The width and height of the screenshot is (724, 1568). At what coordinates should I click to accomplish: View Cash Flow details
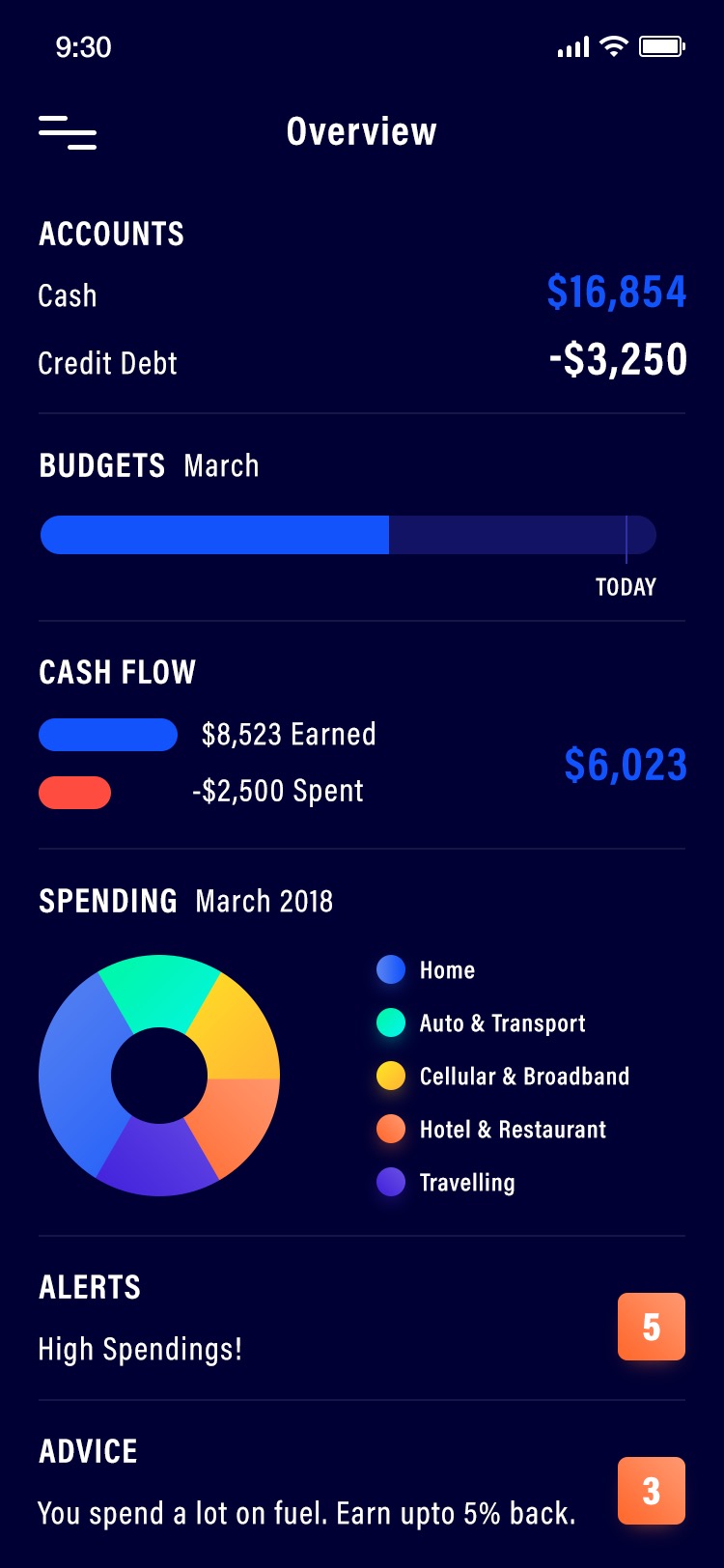pyautogui.click(x=361, y=763)
